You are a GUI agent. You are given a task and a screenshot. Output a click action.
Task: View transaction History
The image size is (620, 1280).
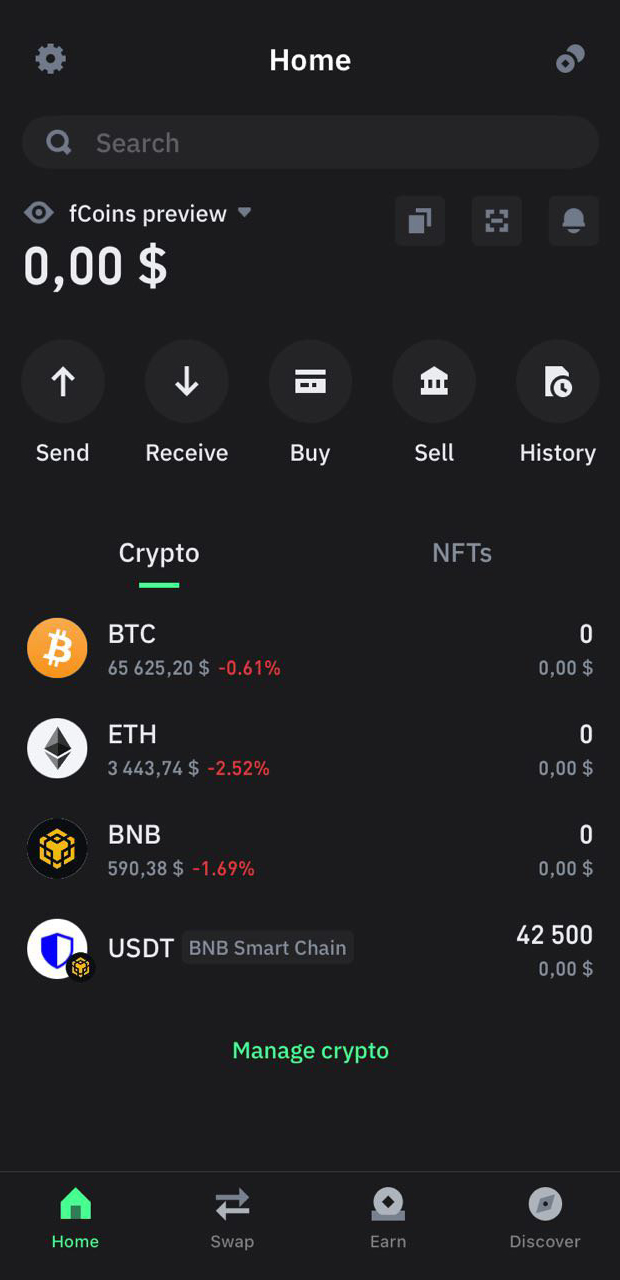point(557,382)
